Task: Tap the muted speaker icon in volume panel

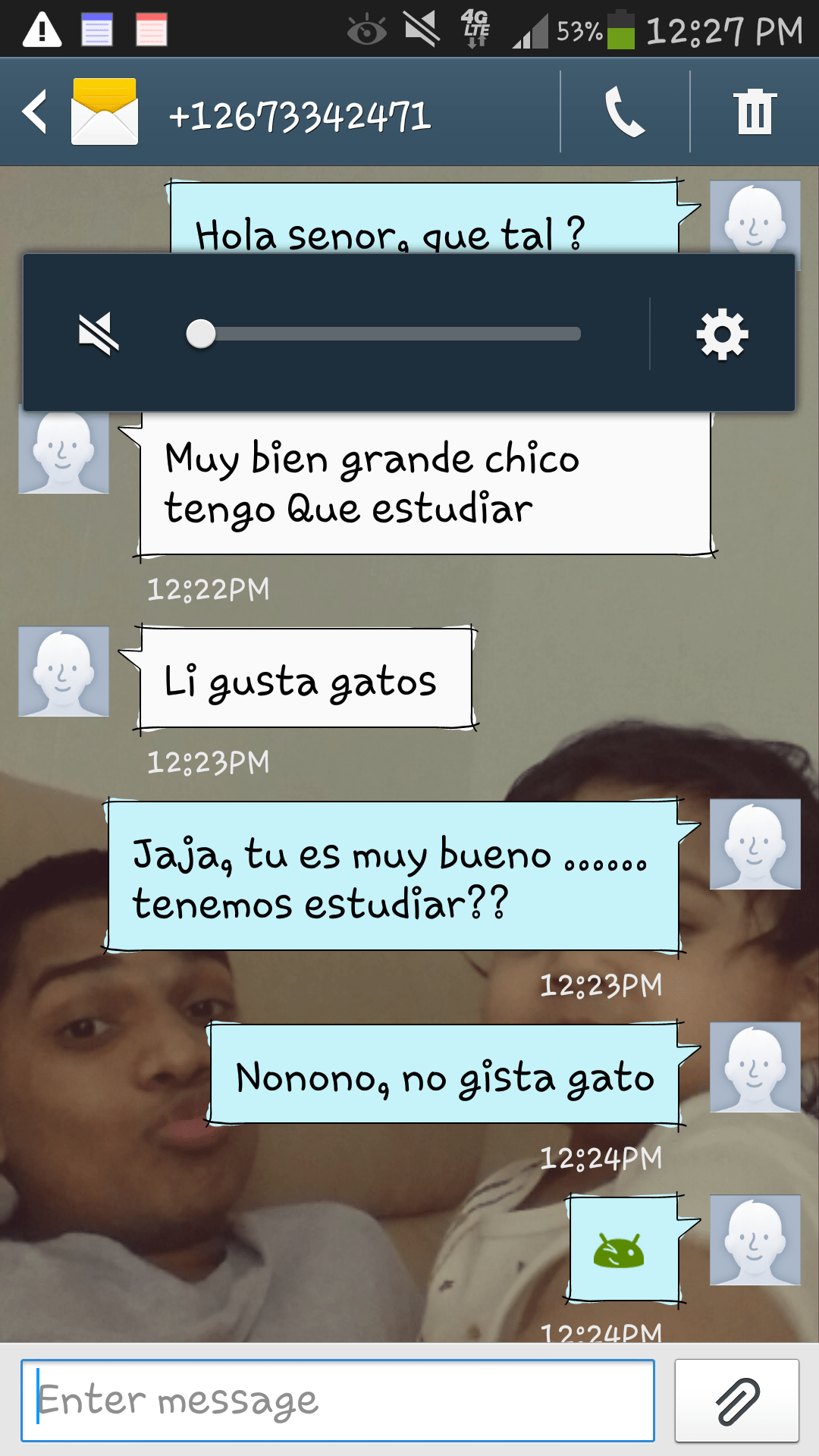Action: coord(99,334)
